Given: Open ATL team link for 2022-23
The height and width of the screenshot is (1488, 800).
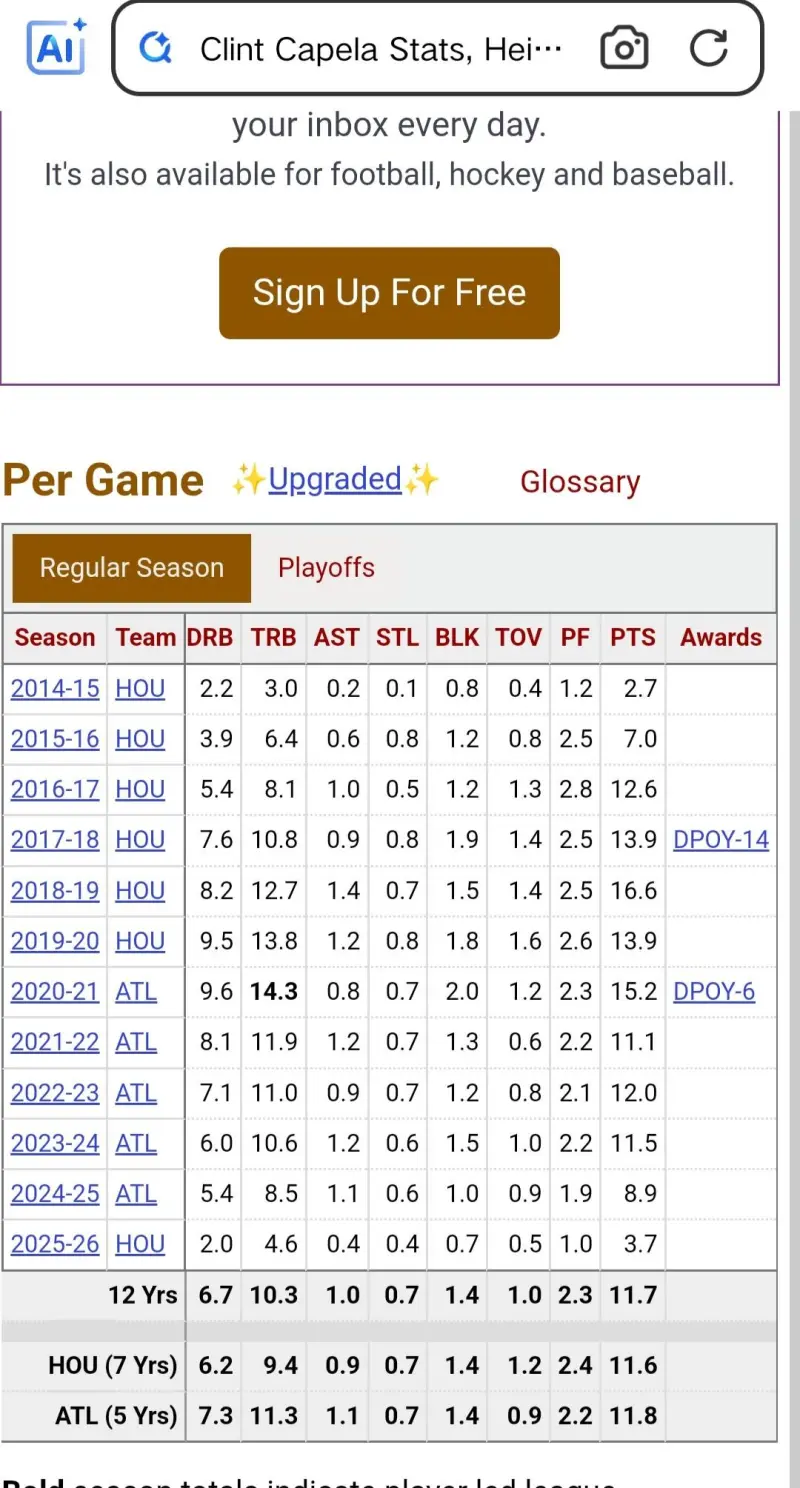Looking at the screenshot, I should click(x=136, y=1093).
